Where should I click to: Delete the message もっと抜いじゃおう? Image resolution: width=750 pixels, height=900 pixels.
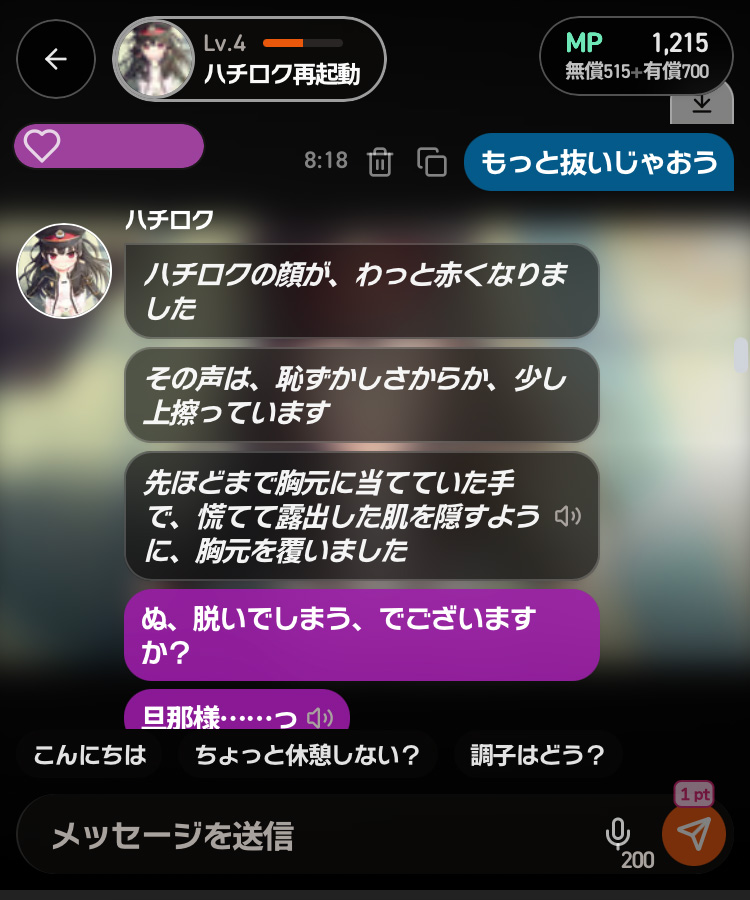pos(380,161)
